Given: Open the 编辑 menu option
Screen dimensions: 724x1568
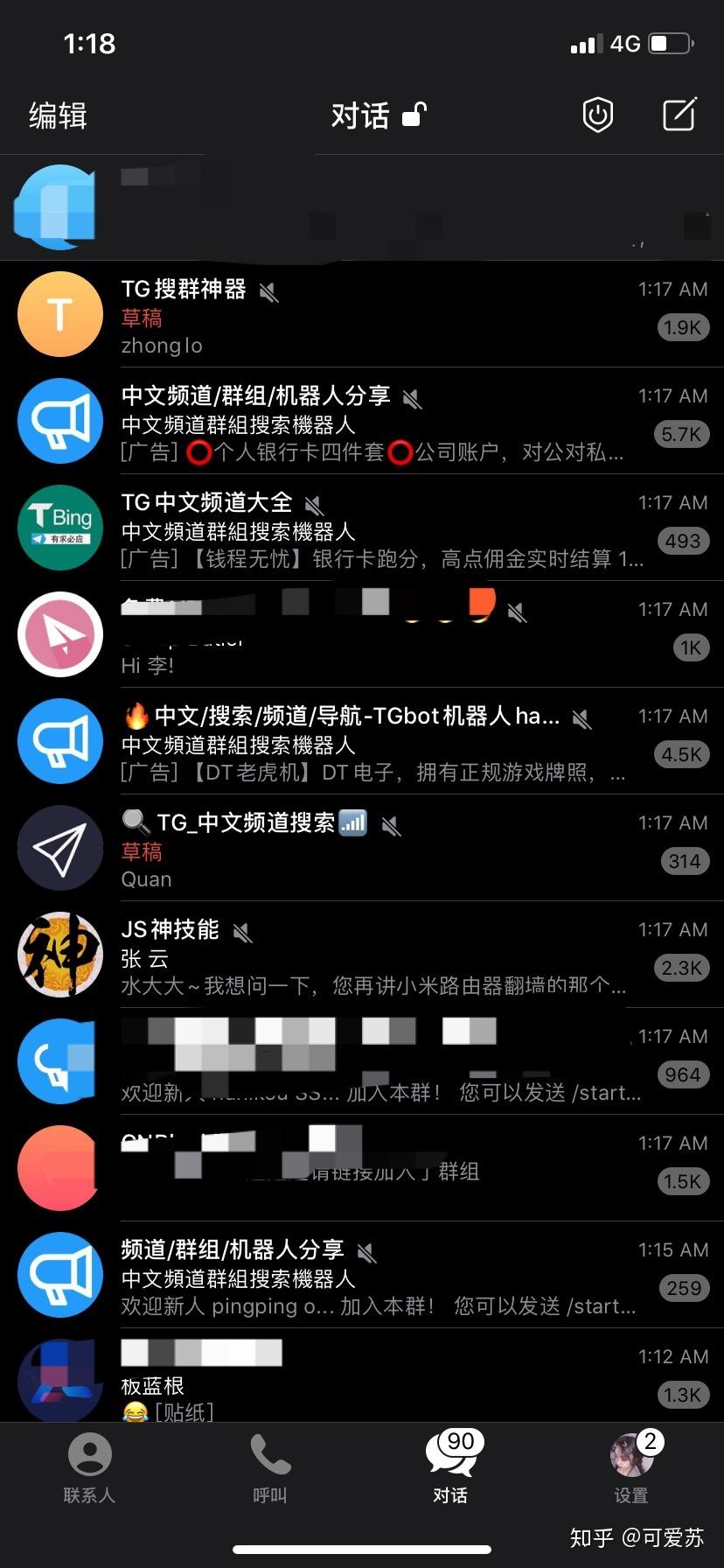Looking at the screenshot, I should (58, 115).
